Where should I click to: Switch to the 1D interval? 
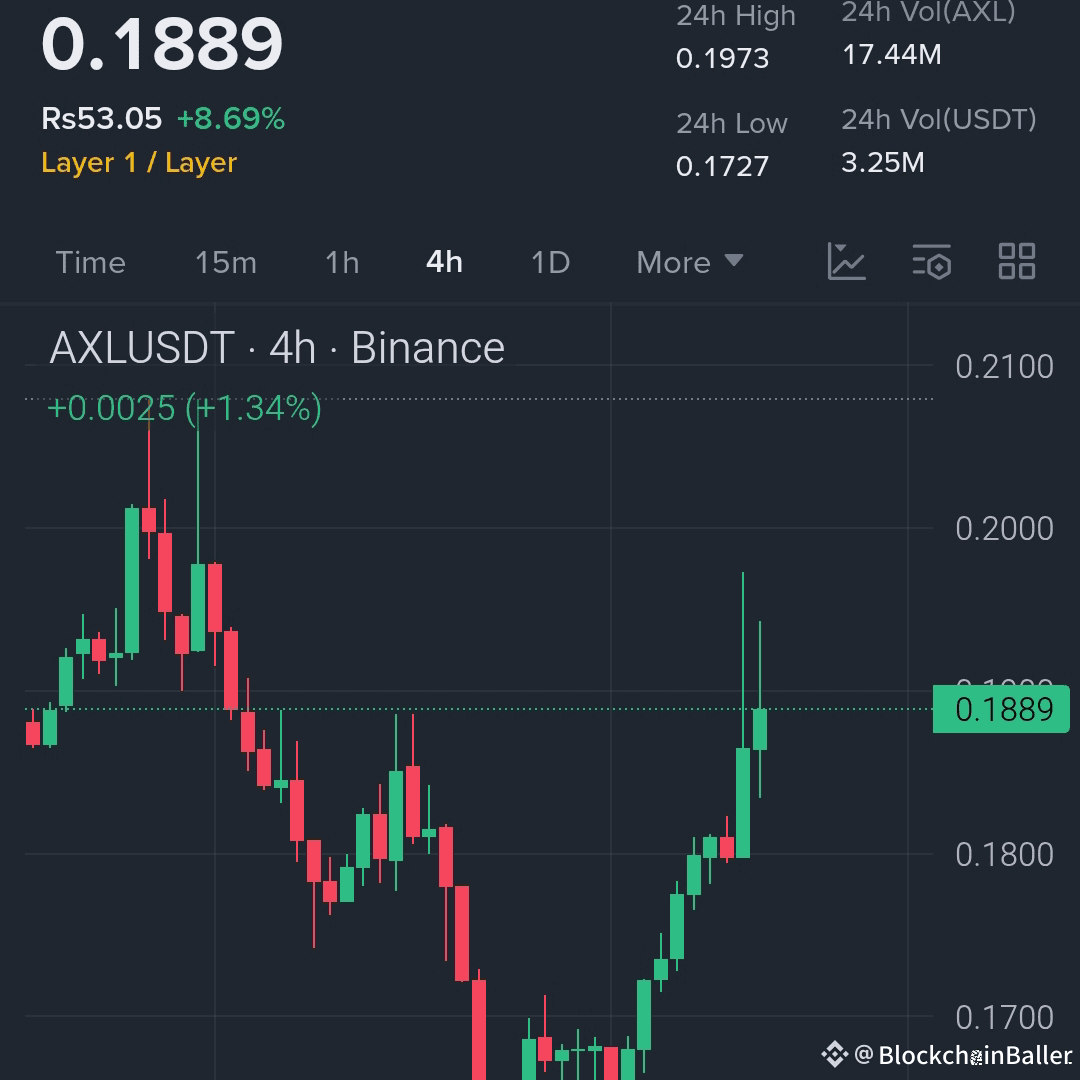(x=550, y=263)
